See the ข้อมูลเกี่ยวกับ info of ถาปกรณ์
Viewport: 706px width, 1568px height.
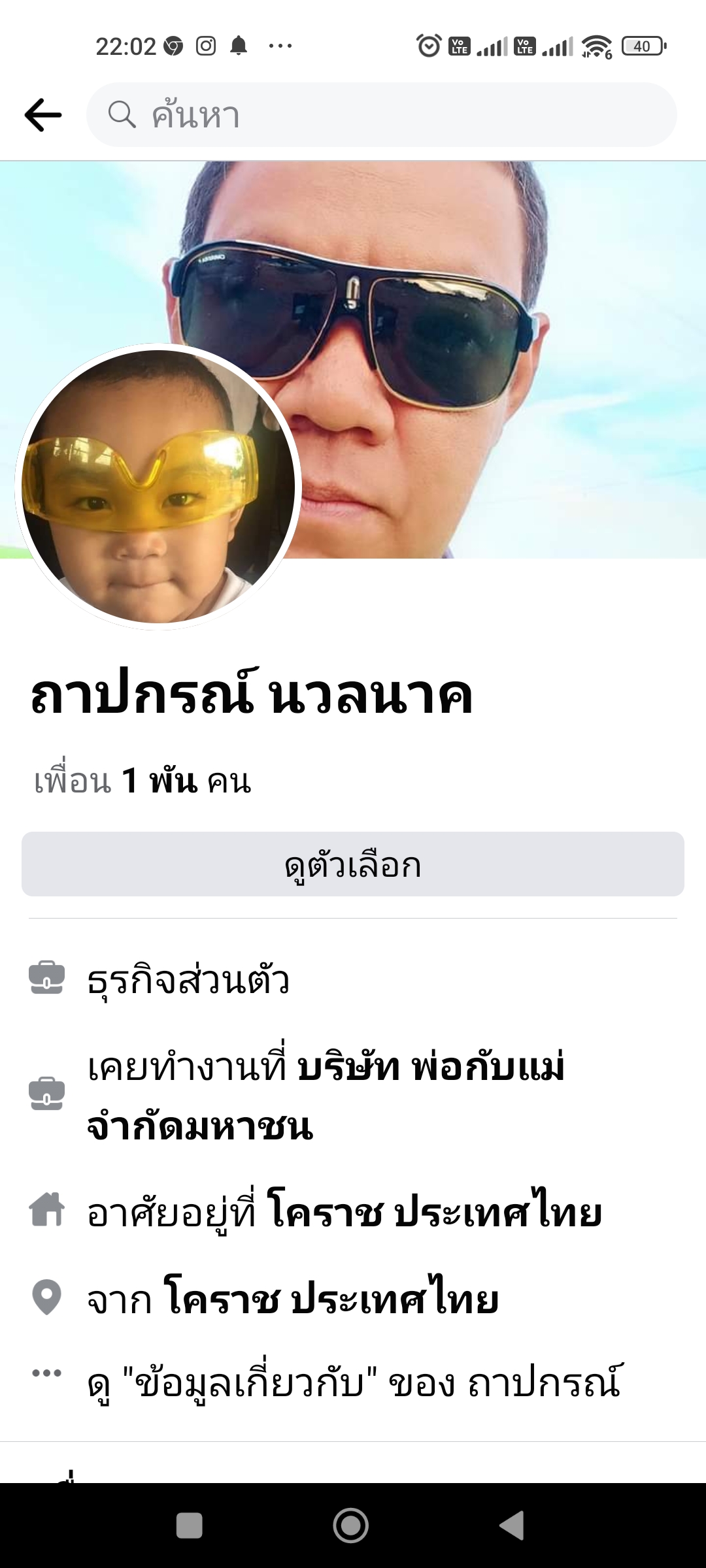click(356, 1381)
